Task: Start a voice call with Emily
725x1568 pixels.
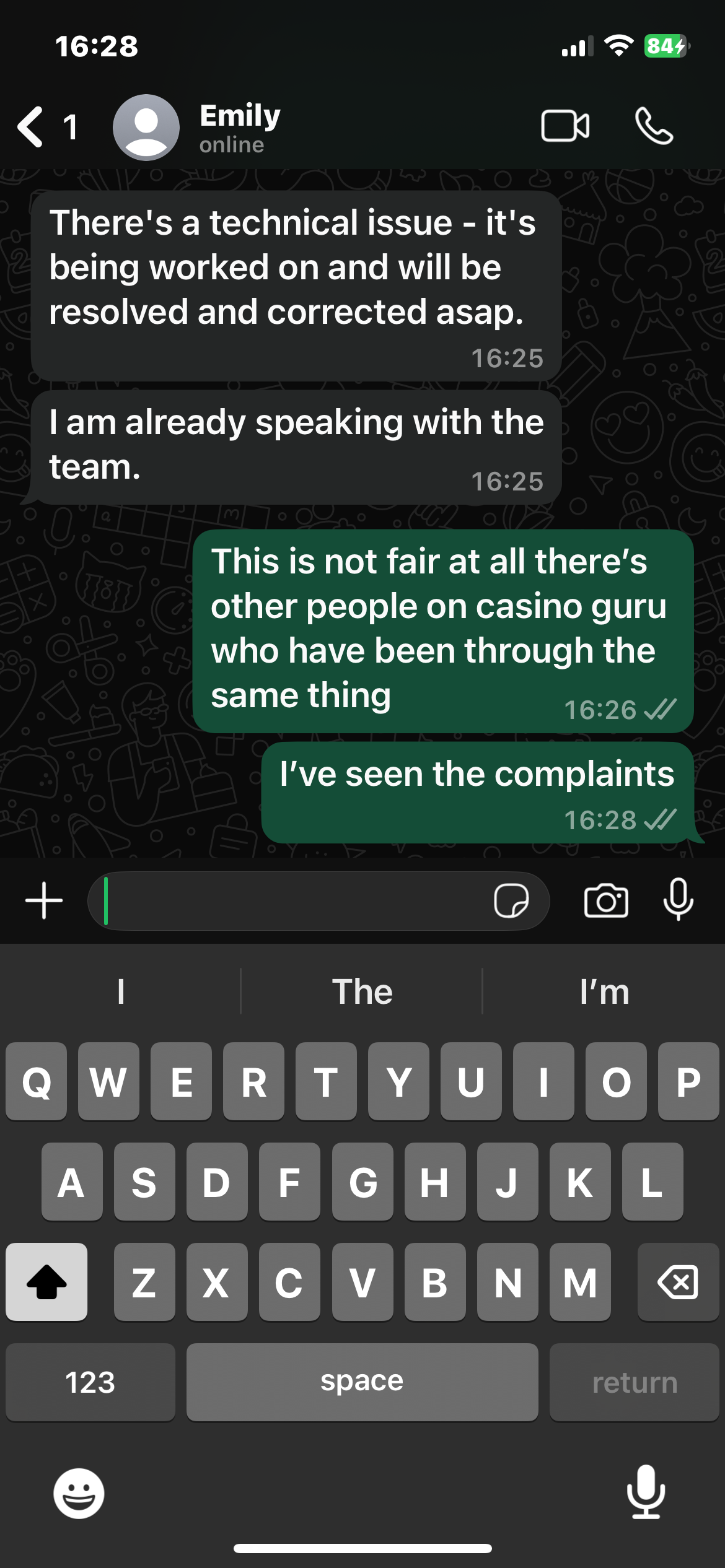Action: click(654, 126)
